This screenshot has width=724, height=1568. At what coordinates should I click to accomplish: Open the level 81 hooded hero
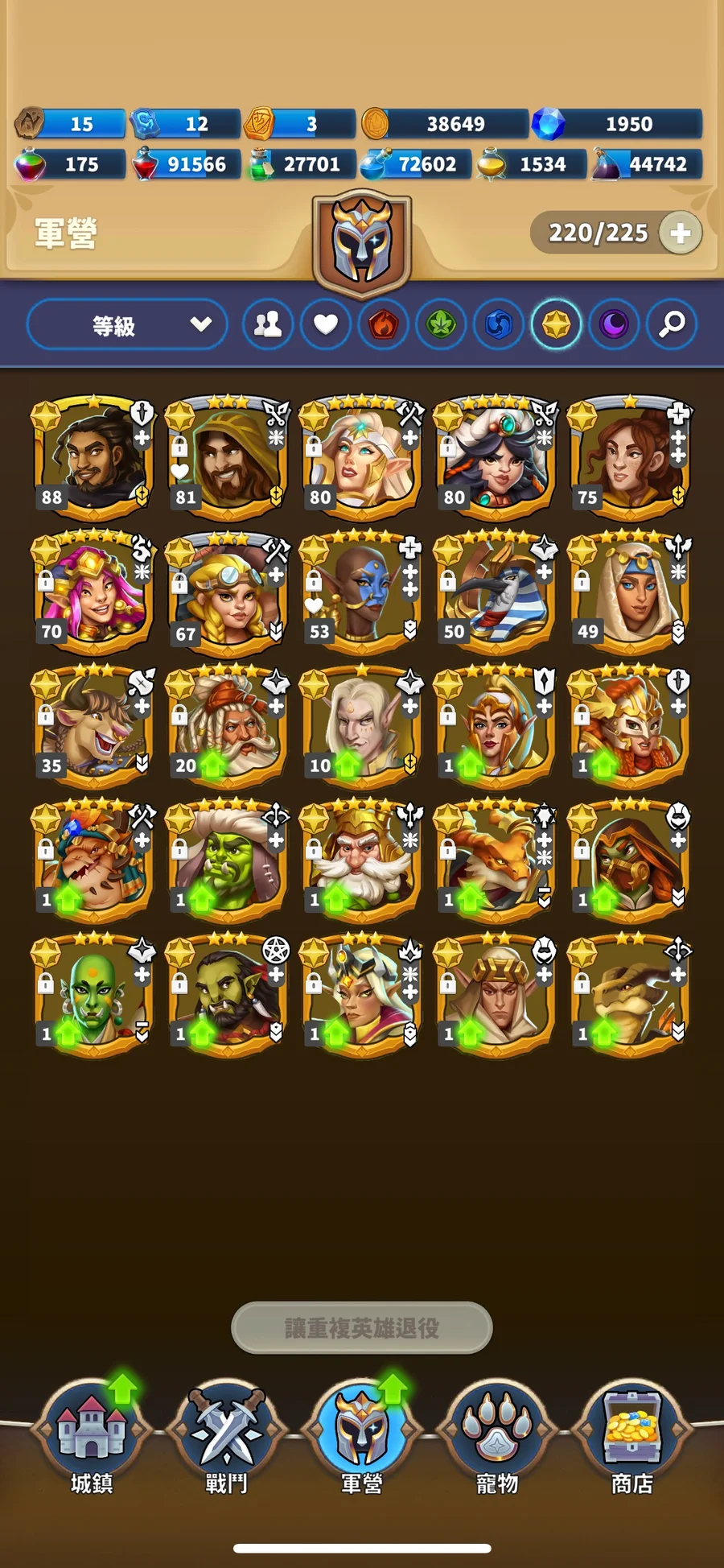coord(227,456)
